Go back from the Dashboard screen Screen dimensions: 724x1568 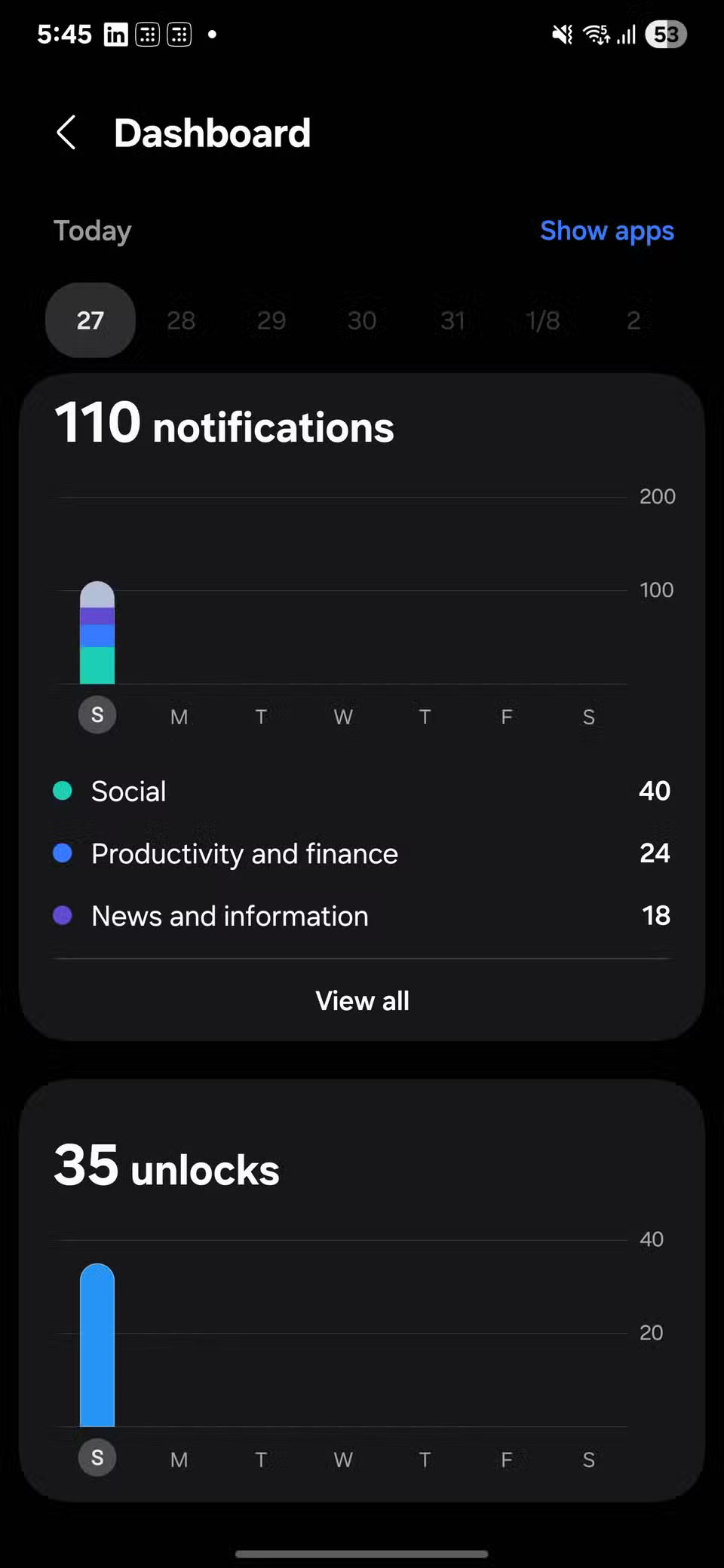[x=66, y=133]
